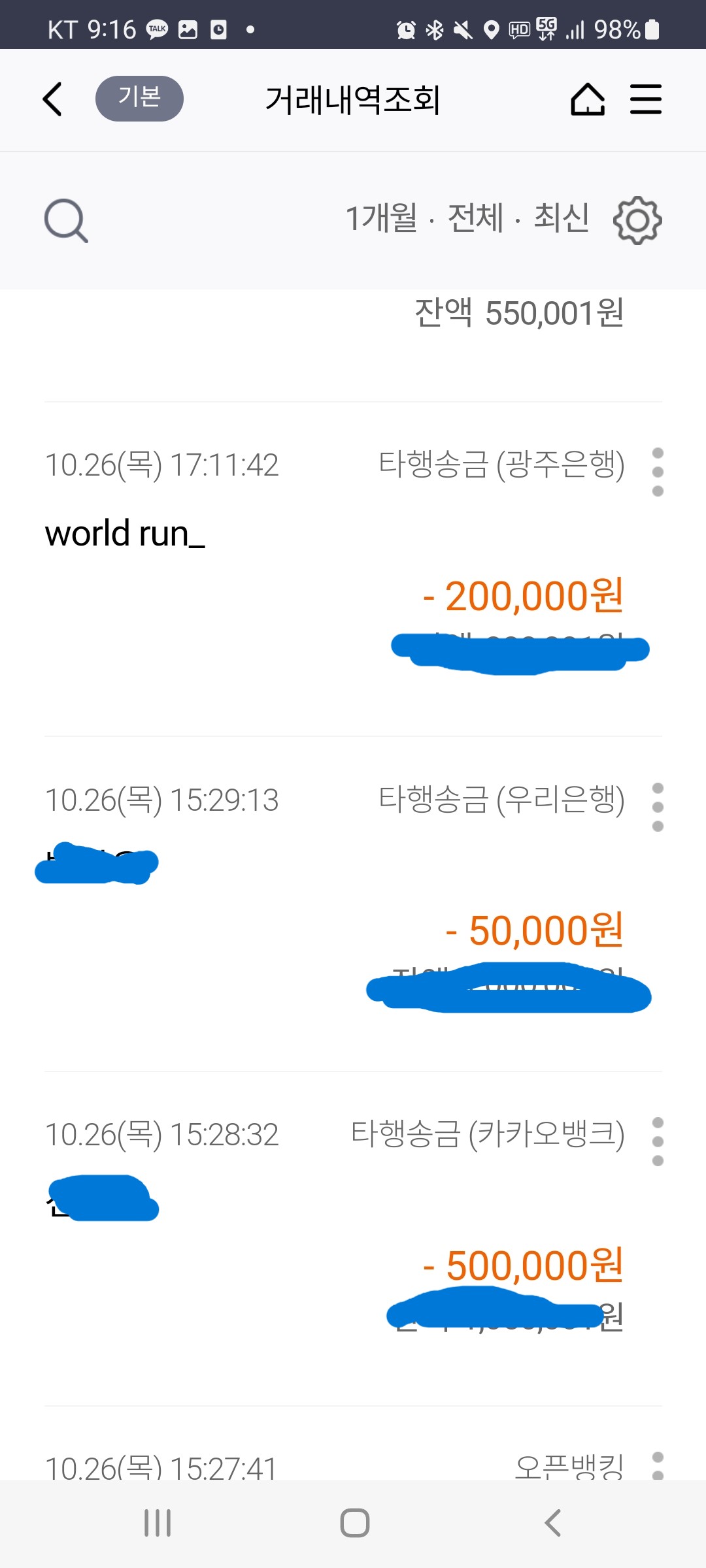
Task: Open filter settings gear icon
Action: [637, 220]
